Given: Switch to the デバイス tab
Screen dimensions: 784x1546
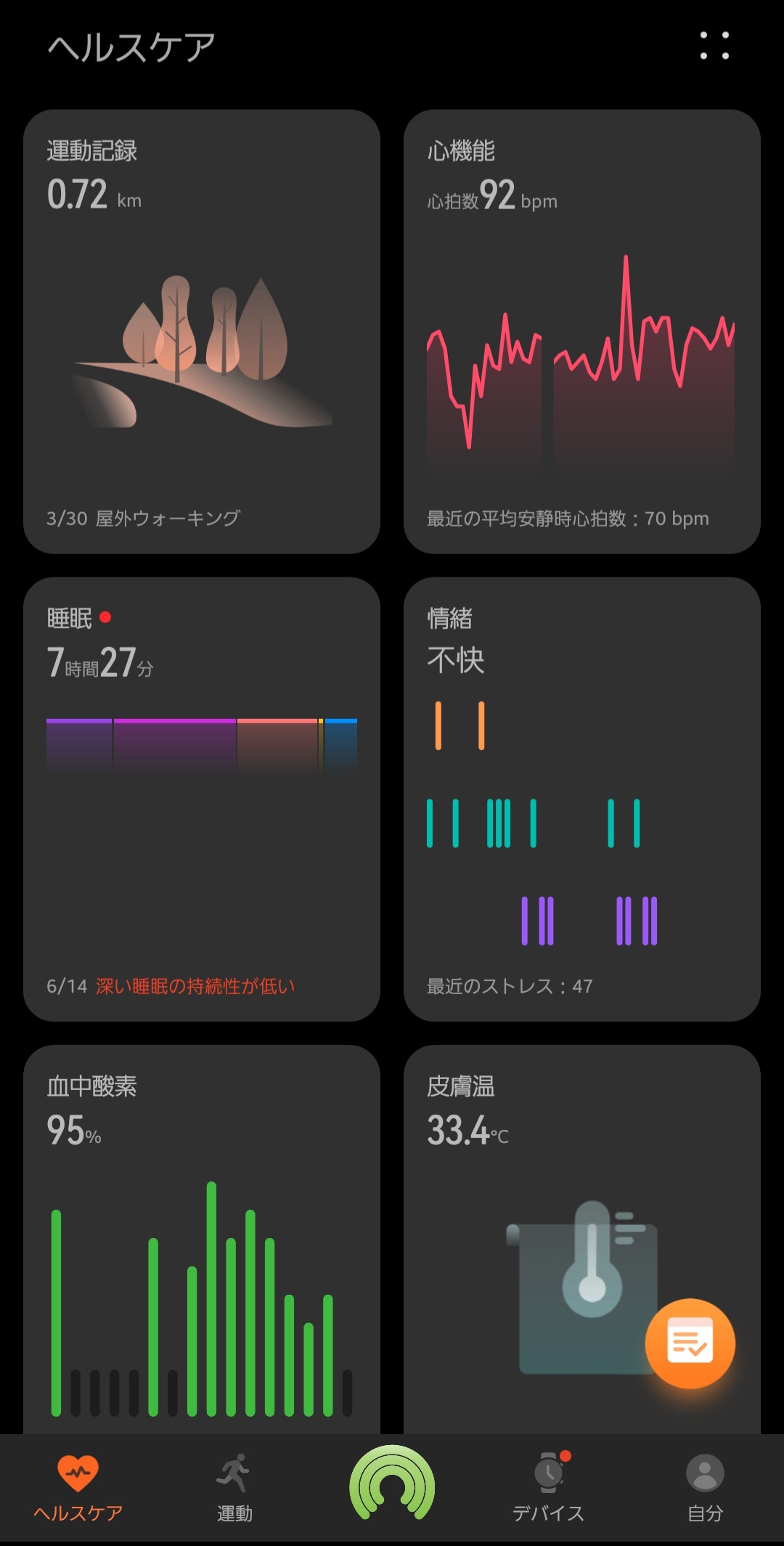Looking at the screenshot, I should [x=549, y=1489].
